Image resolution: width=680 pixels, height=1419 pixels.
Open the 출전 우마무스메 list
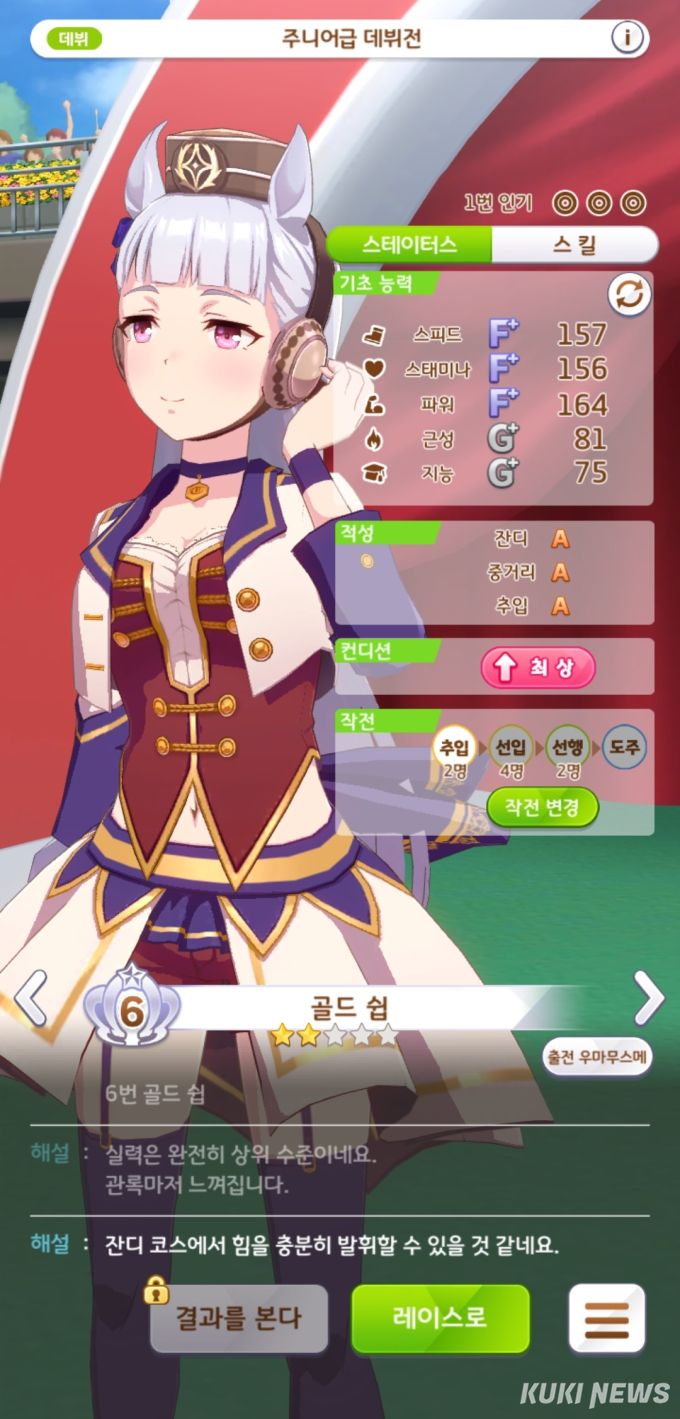click(x=597, y=1056)
